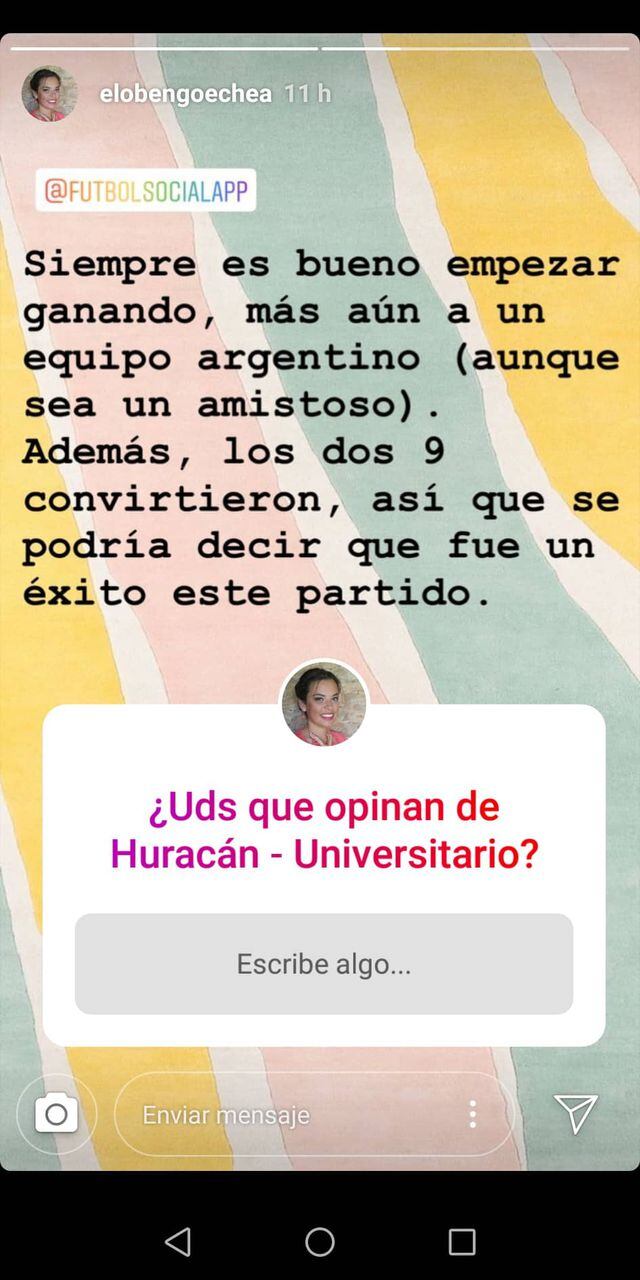Open elobengoechea's profile picture

pos(49,94)
